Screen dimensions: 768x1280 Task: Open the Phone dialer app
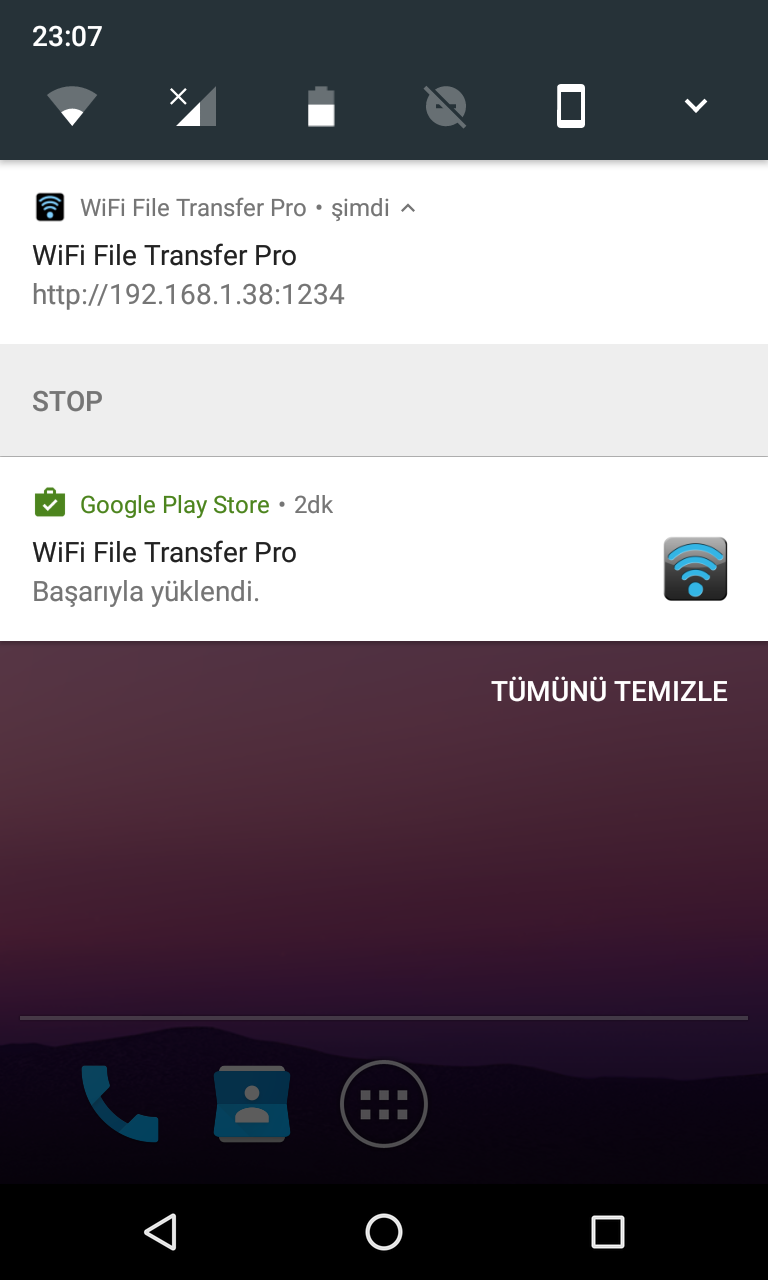click(x=120, y=1104)
